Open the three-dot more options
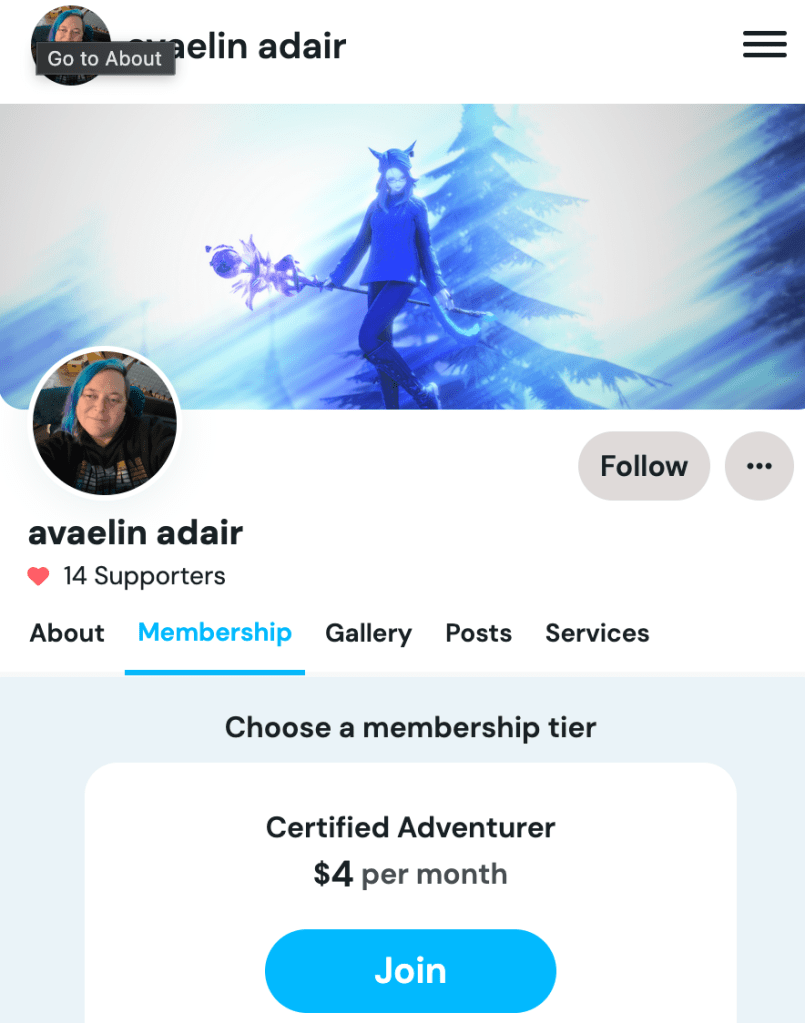Screen dimensions: 805x1023 coord(759,466)
